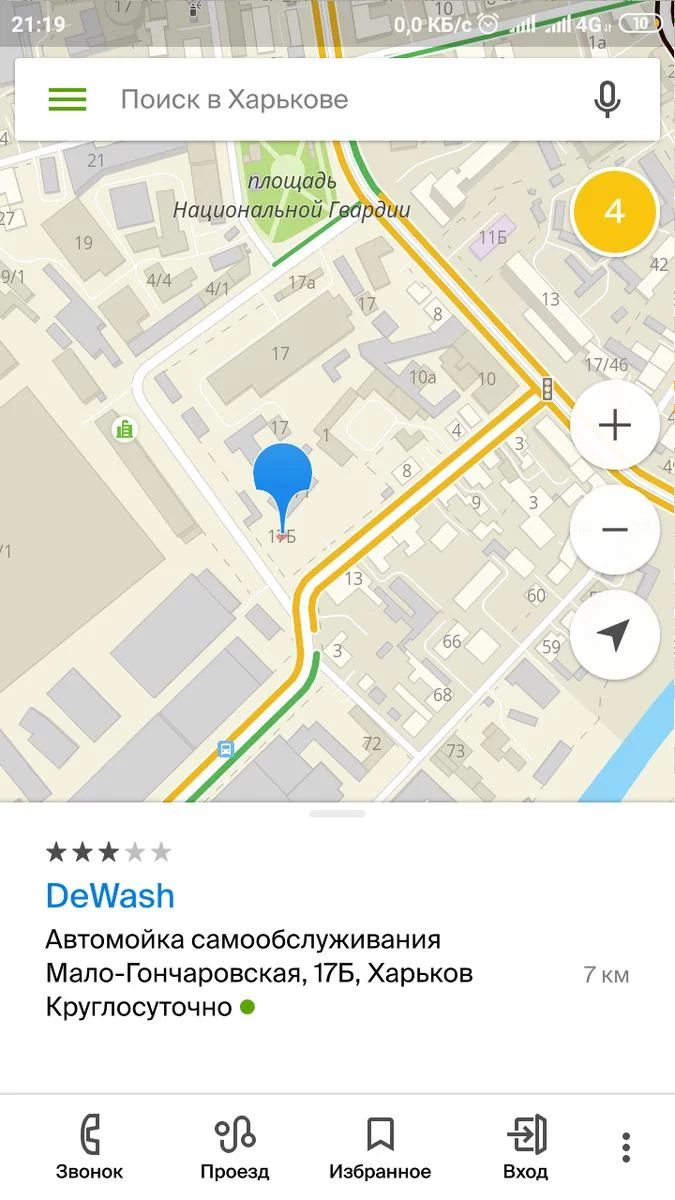This screenshot has height=1200, width=675.
Task: Add DeWash to Избранное
Action: pos(380,1148)
